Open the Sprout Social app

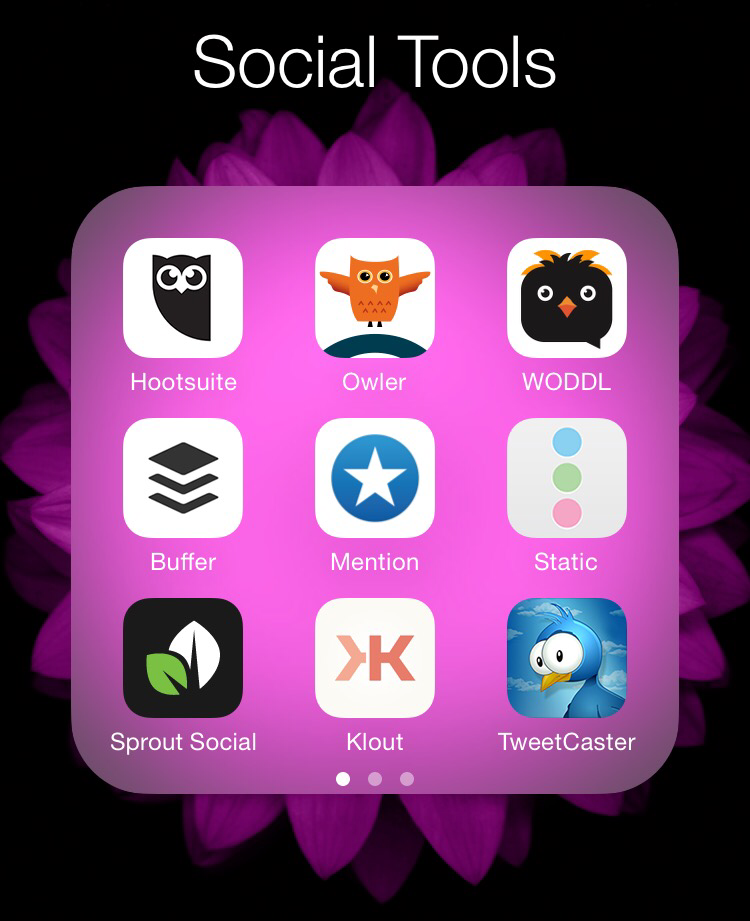183,658
